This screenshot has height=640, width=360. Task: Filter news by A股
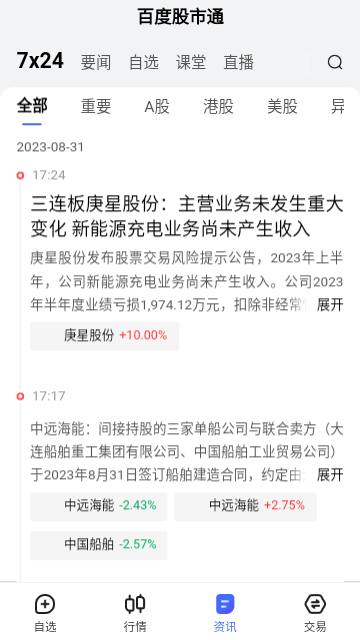click(157, 107)
